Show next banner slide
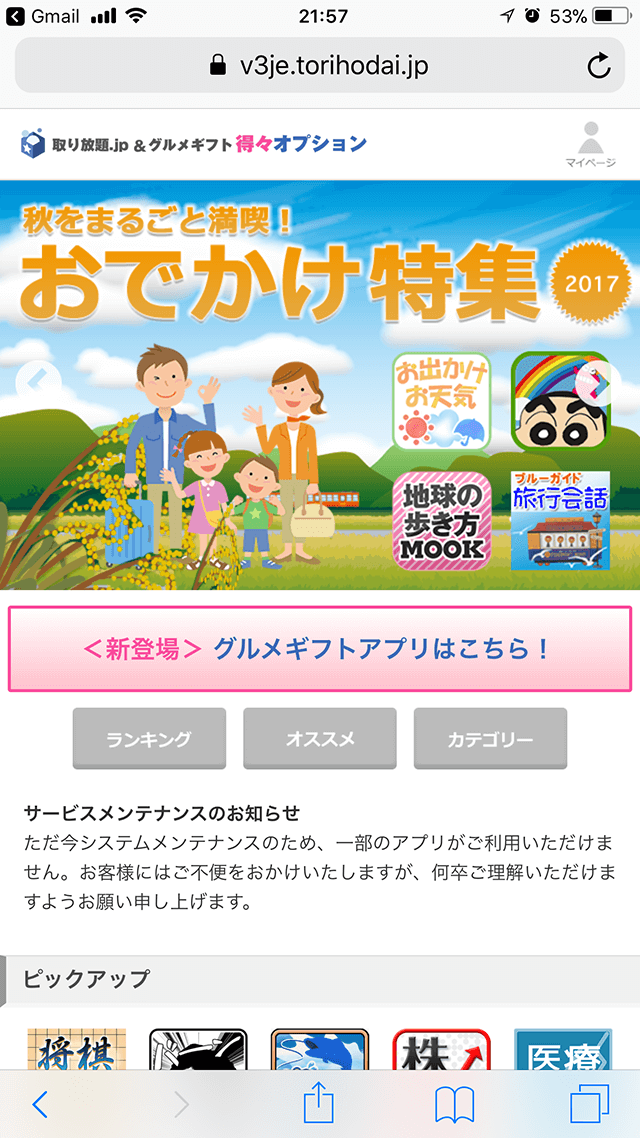 601,380
